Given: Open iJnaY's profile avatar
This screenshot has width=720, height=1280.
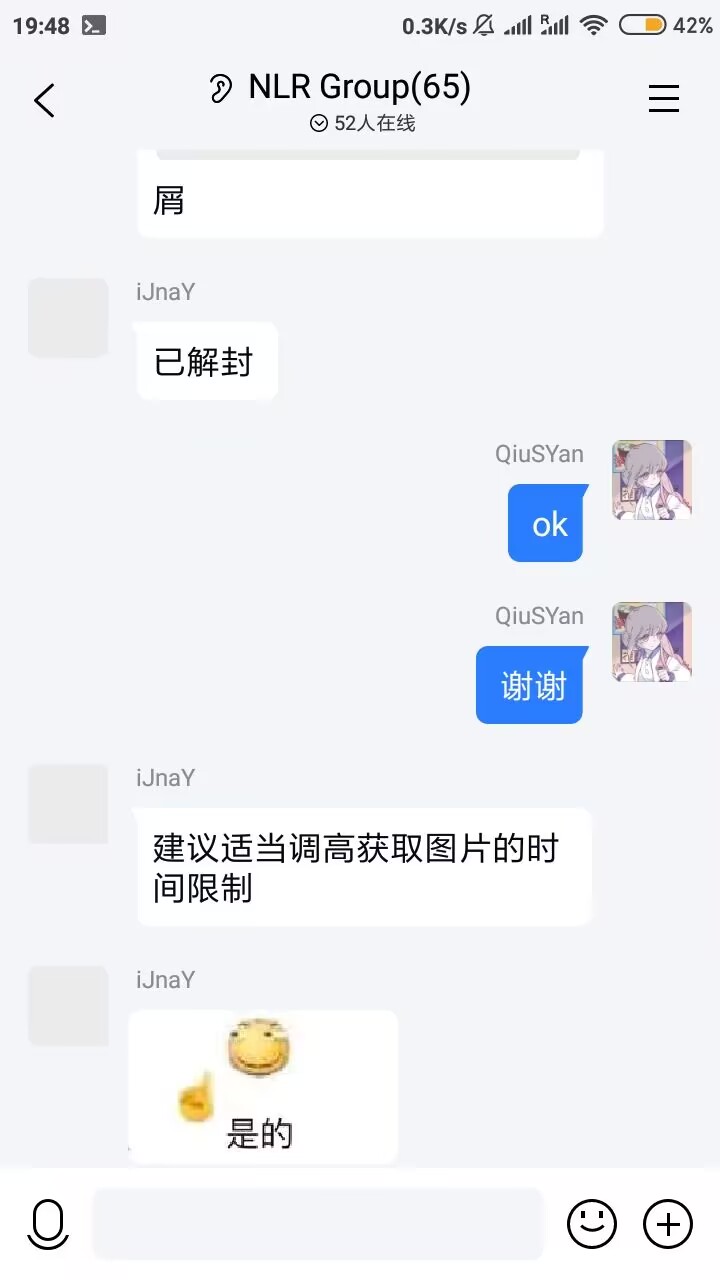Looking at the screenshot, I should pyautogui.click(x=68, y=317).
